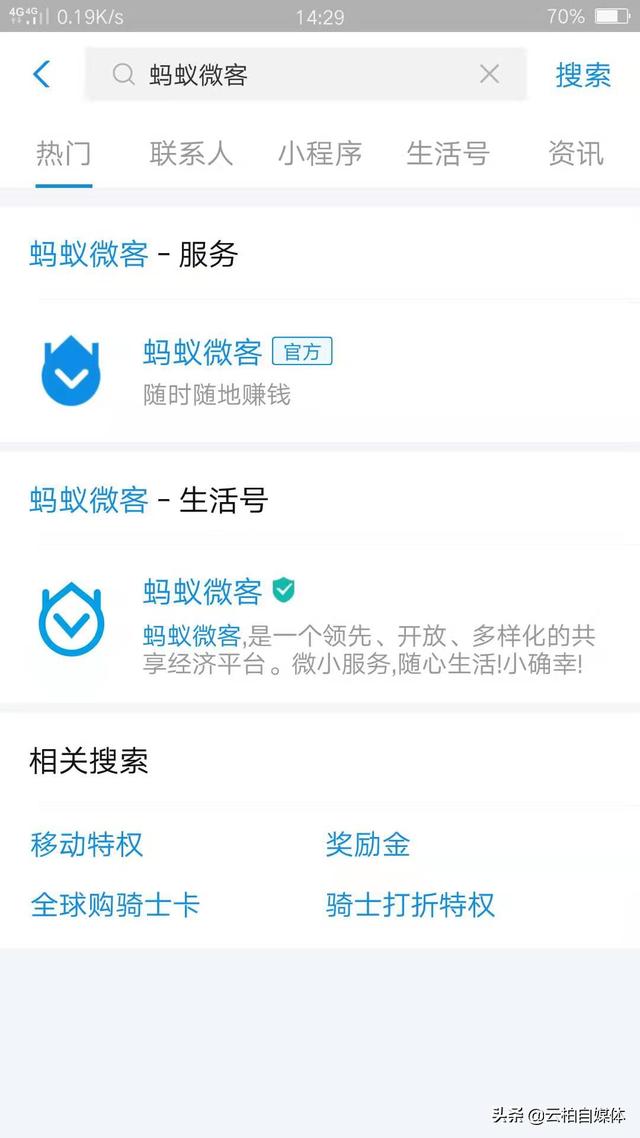Switch to the 资讯 tab
The image size is (640, 1138).
576,153
